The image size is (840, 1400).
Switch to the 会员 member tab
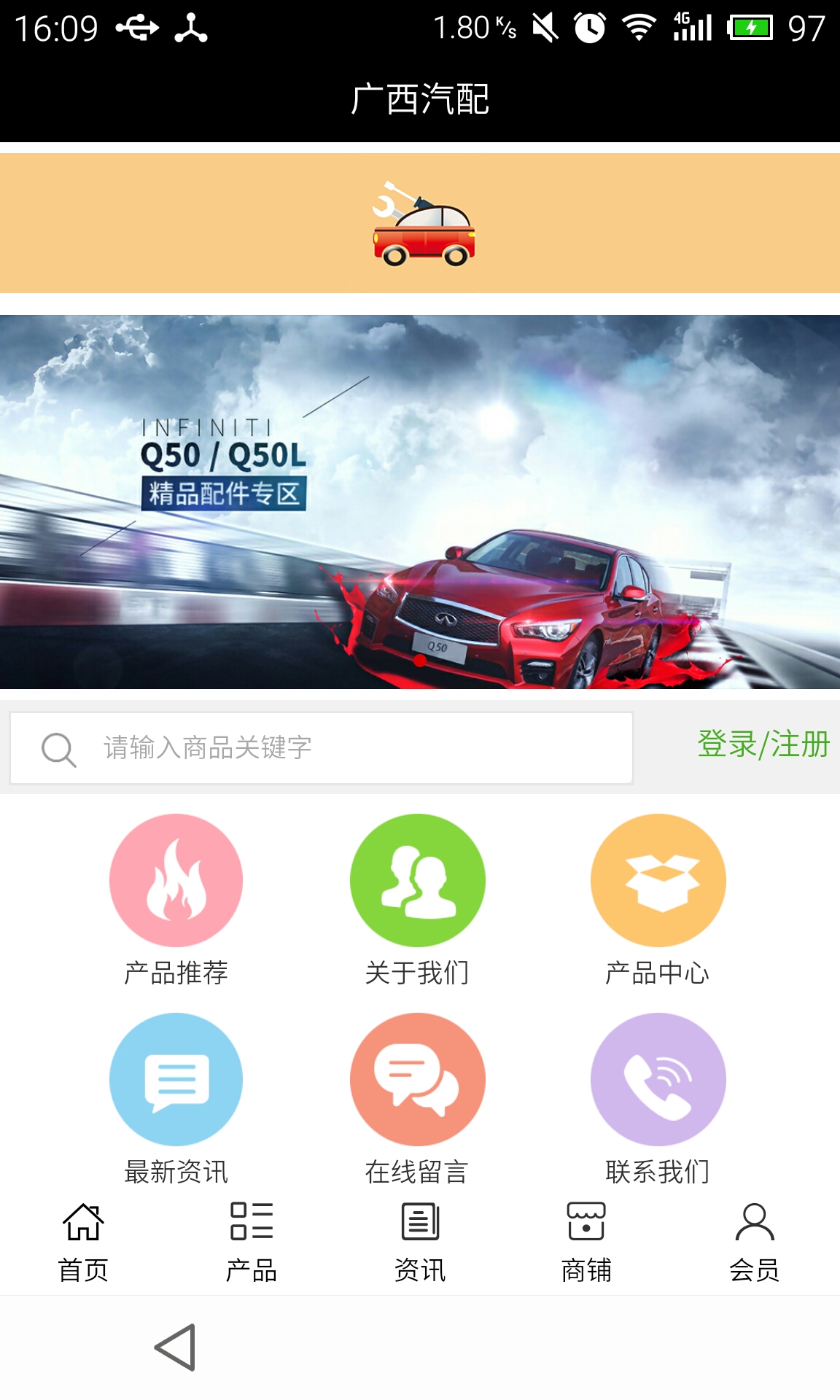click(755, 1242)
